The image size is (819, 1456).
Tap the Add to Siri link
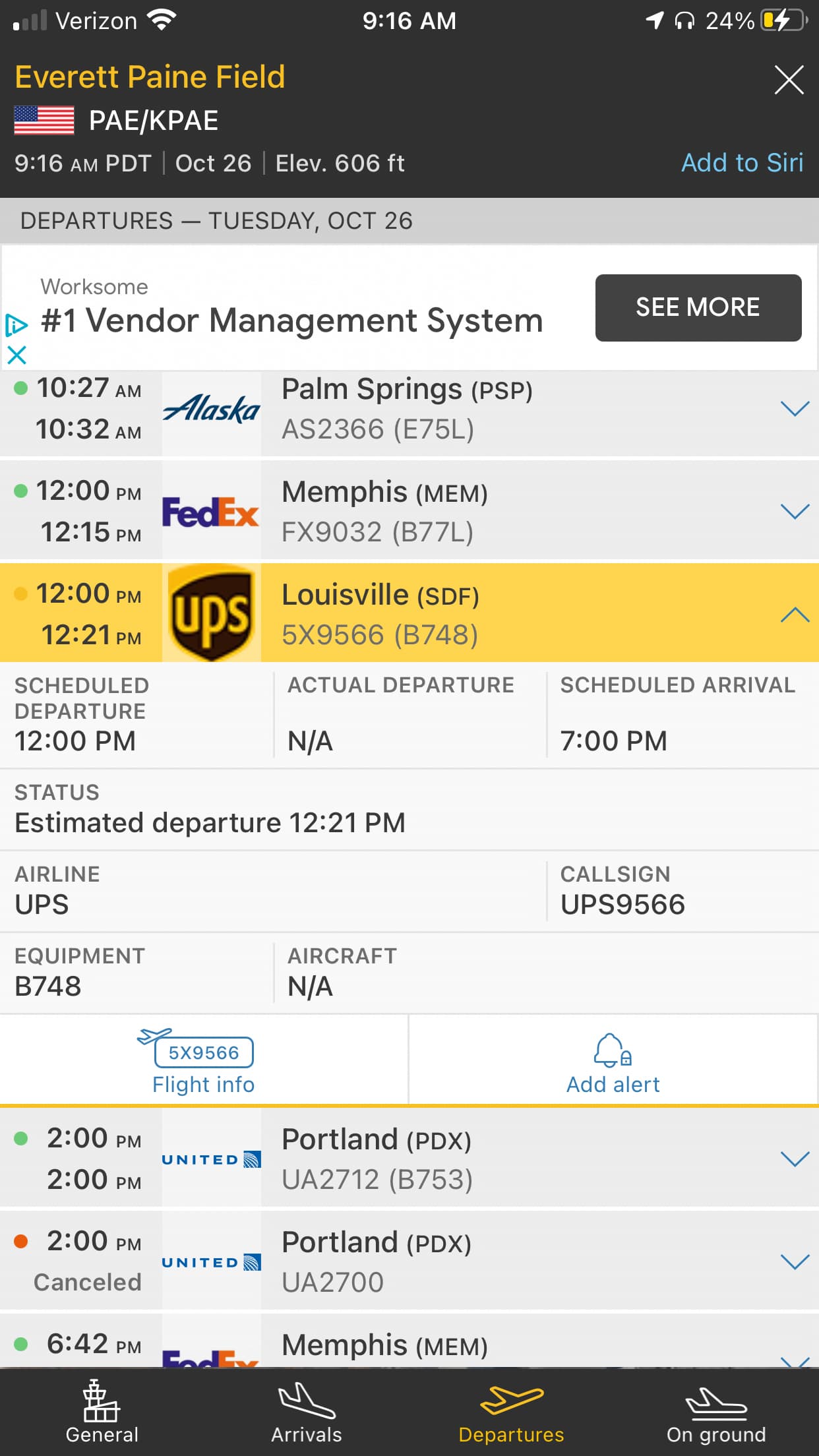pos(742,163)
